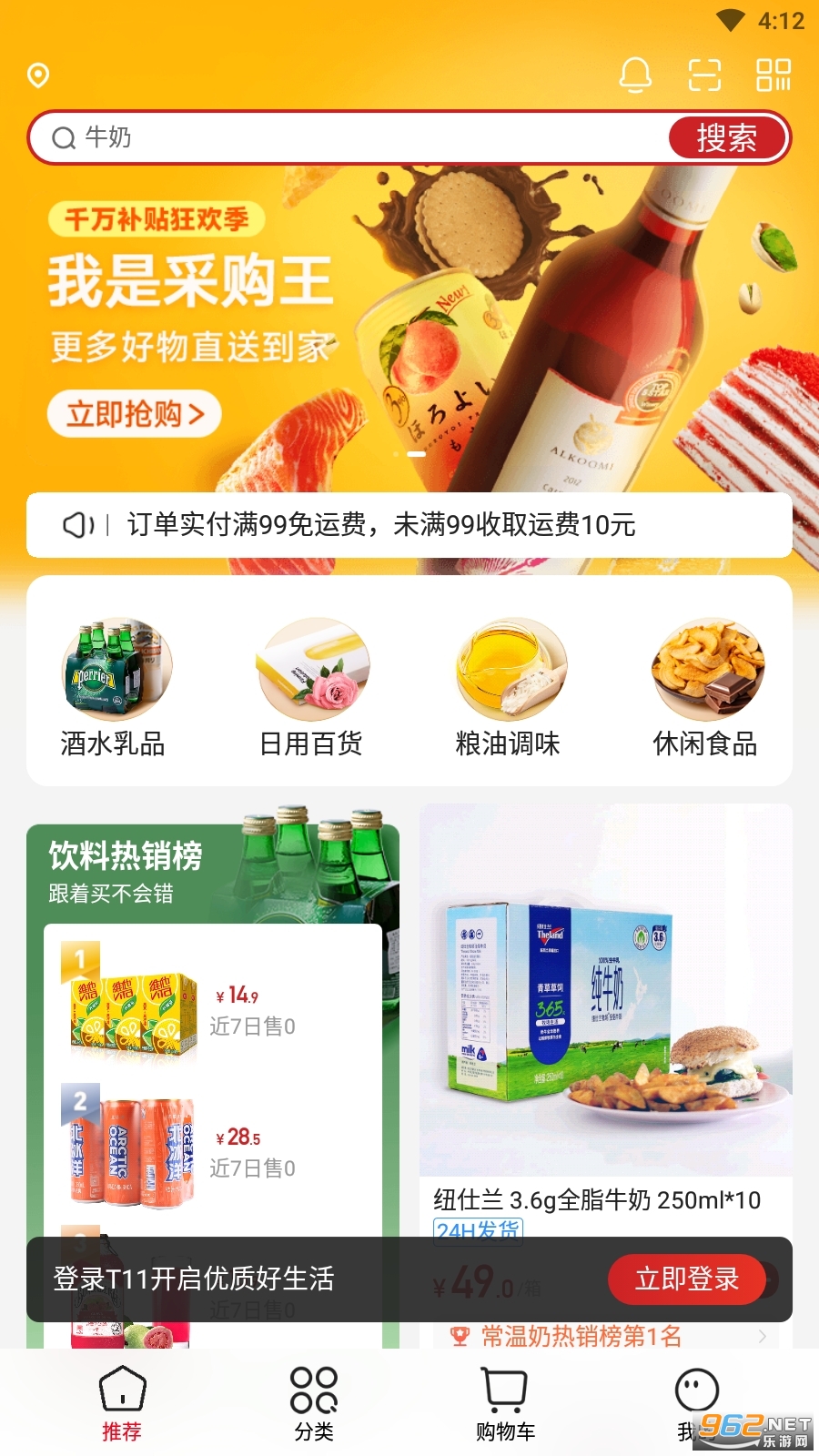Tap the 立即登录 button

(686, 1279)
